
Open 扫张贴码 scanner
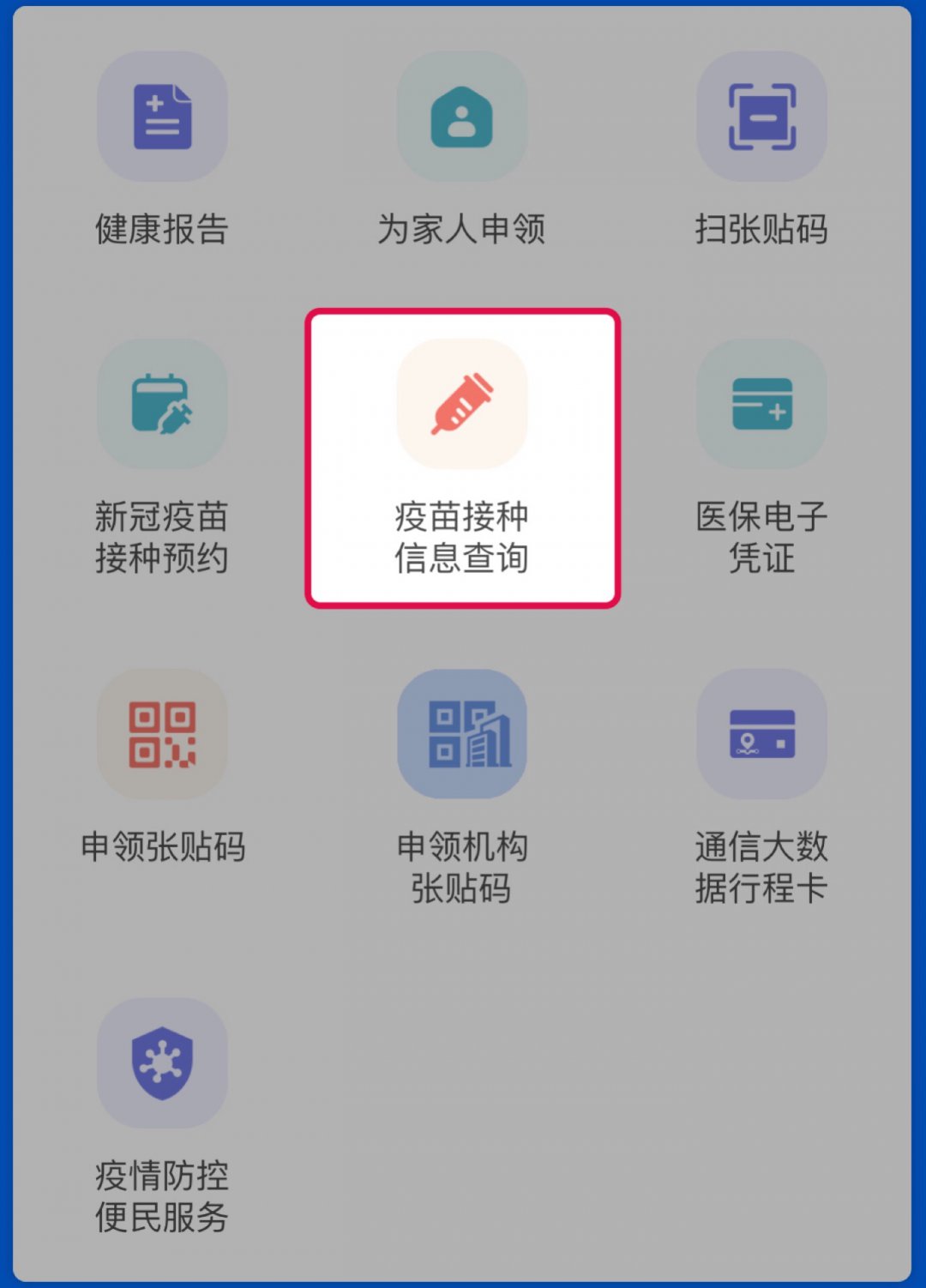tap(761, 117)
